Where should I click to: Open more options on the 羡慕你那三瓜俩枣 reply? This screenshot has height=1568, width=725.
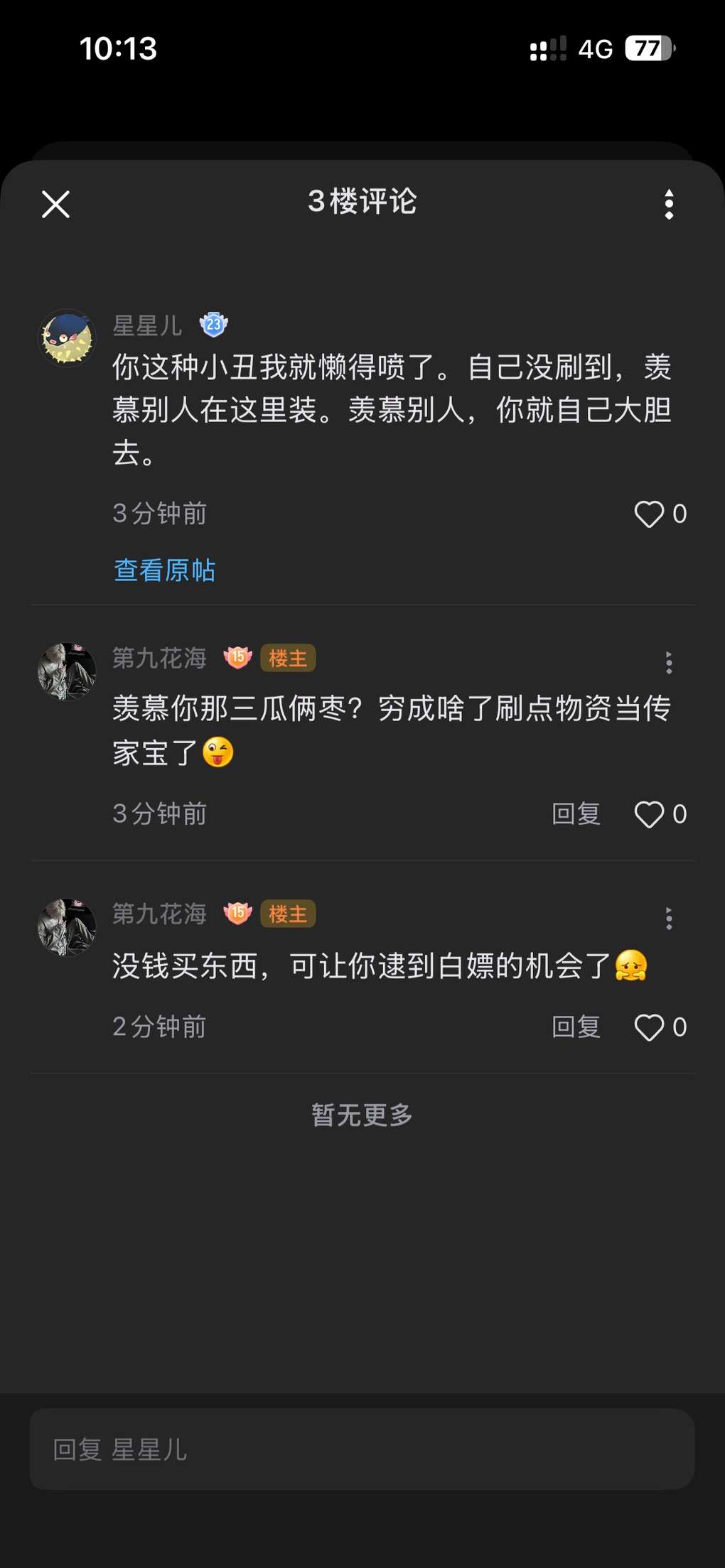668,661
